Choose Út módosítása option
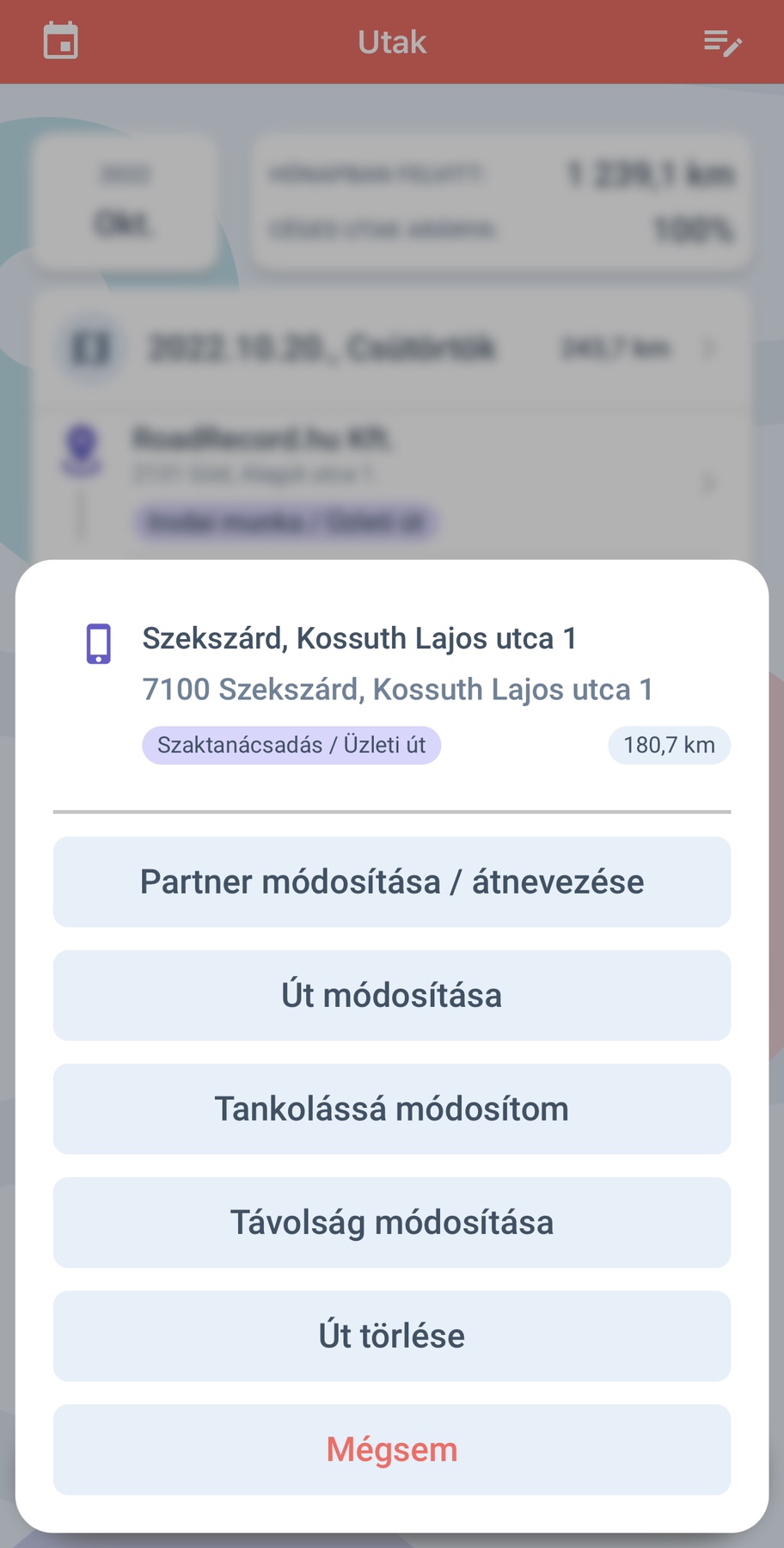This screenshot has height=1548, width=784. 392,995
